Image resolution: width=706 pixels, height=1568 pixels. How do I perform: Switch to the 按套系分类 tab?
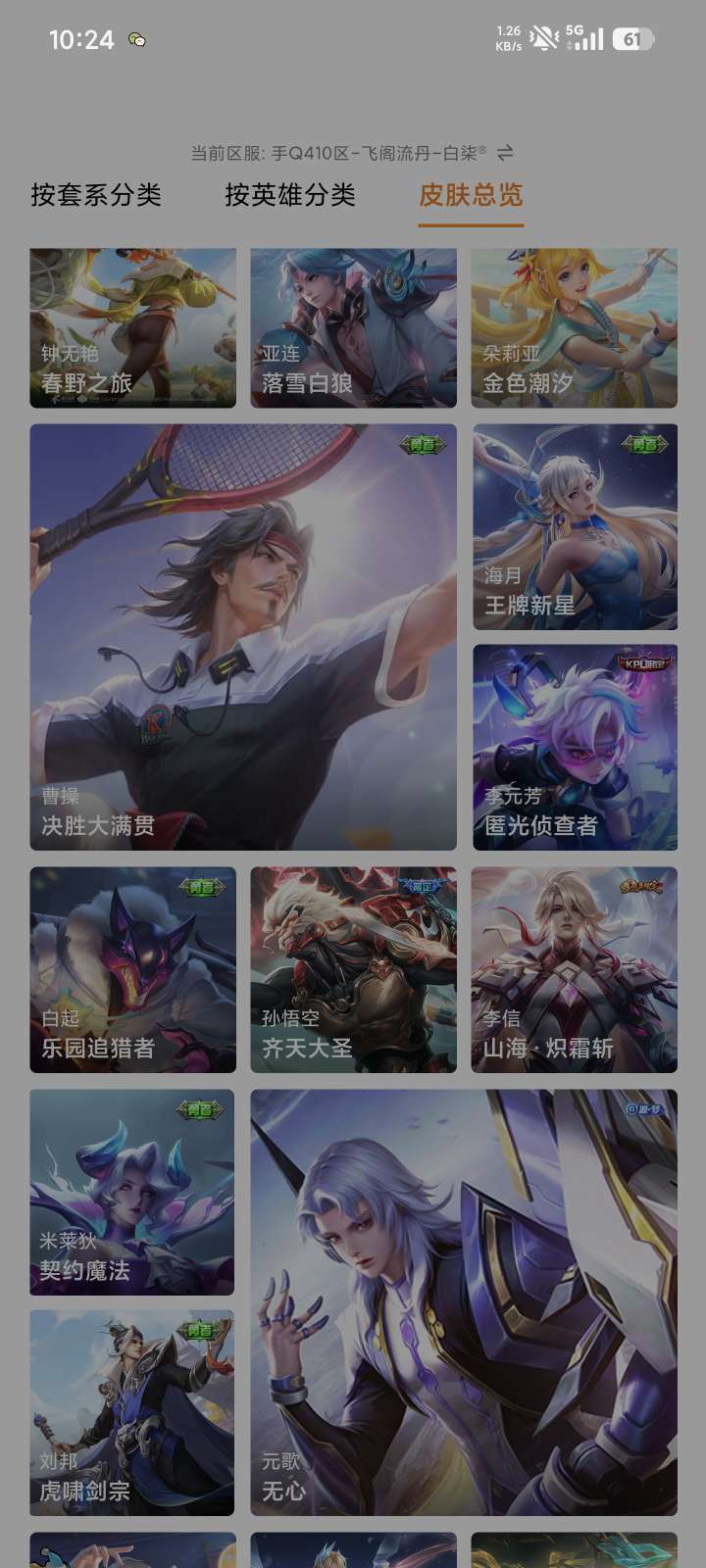[x=96, y=195]
